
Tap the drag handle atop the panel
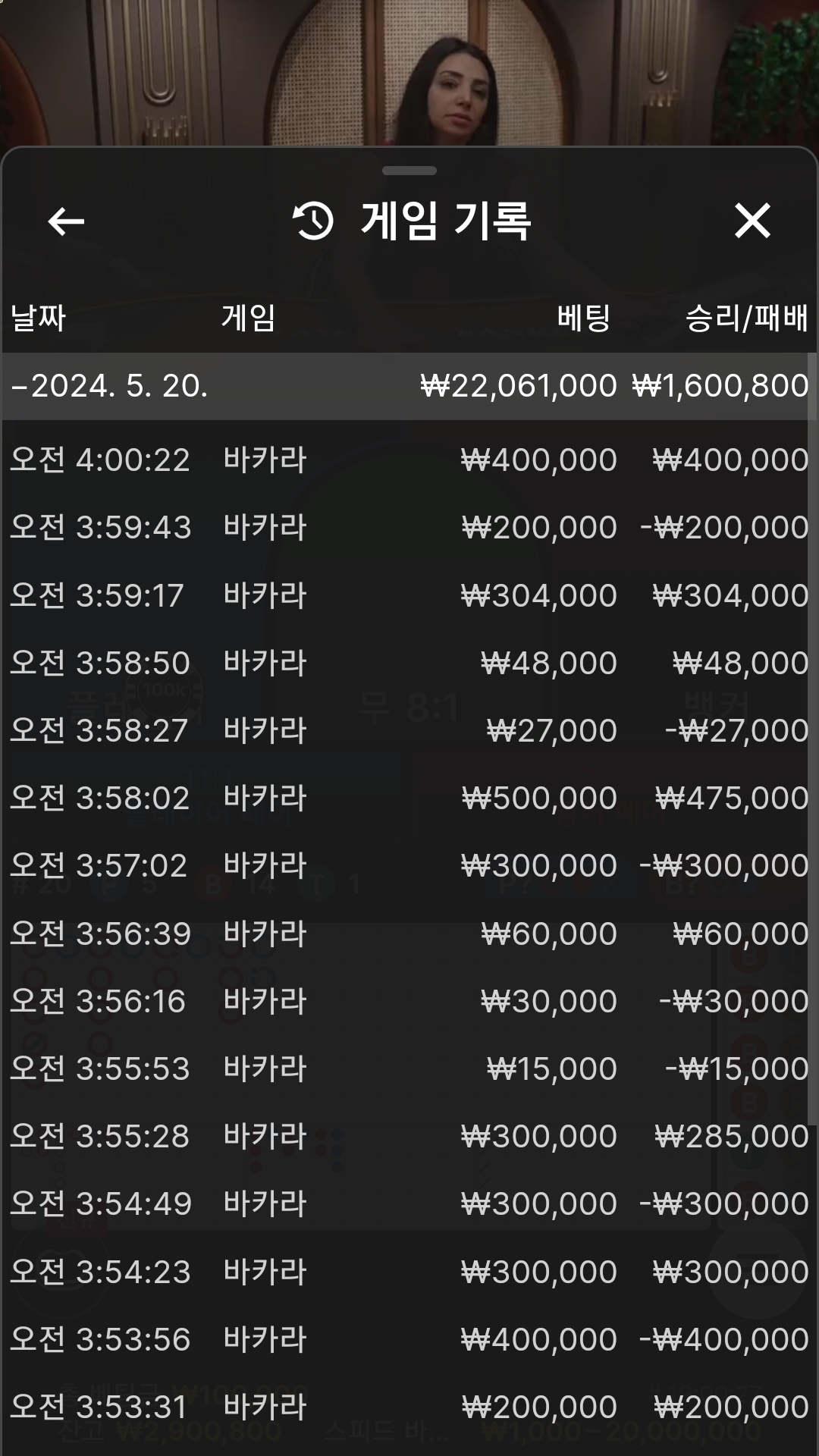(x=409, y=171)
